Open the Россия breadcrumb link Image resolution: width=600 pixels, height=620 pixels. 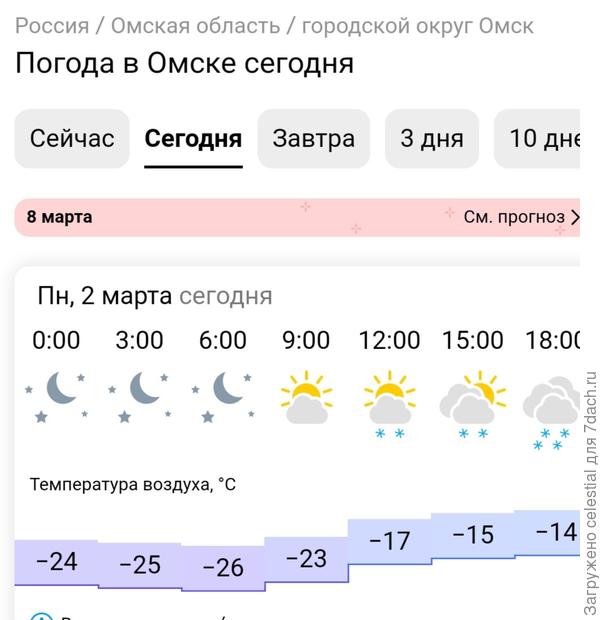click(52, 26)
